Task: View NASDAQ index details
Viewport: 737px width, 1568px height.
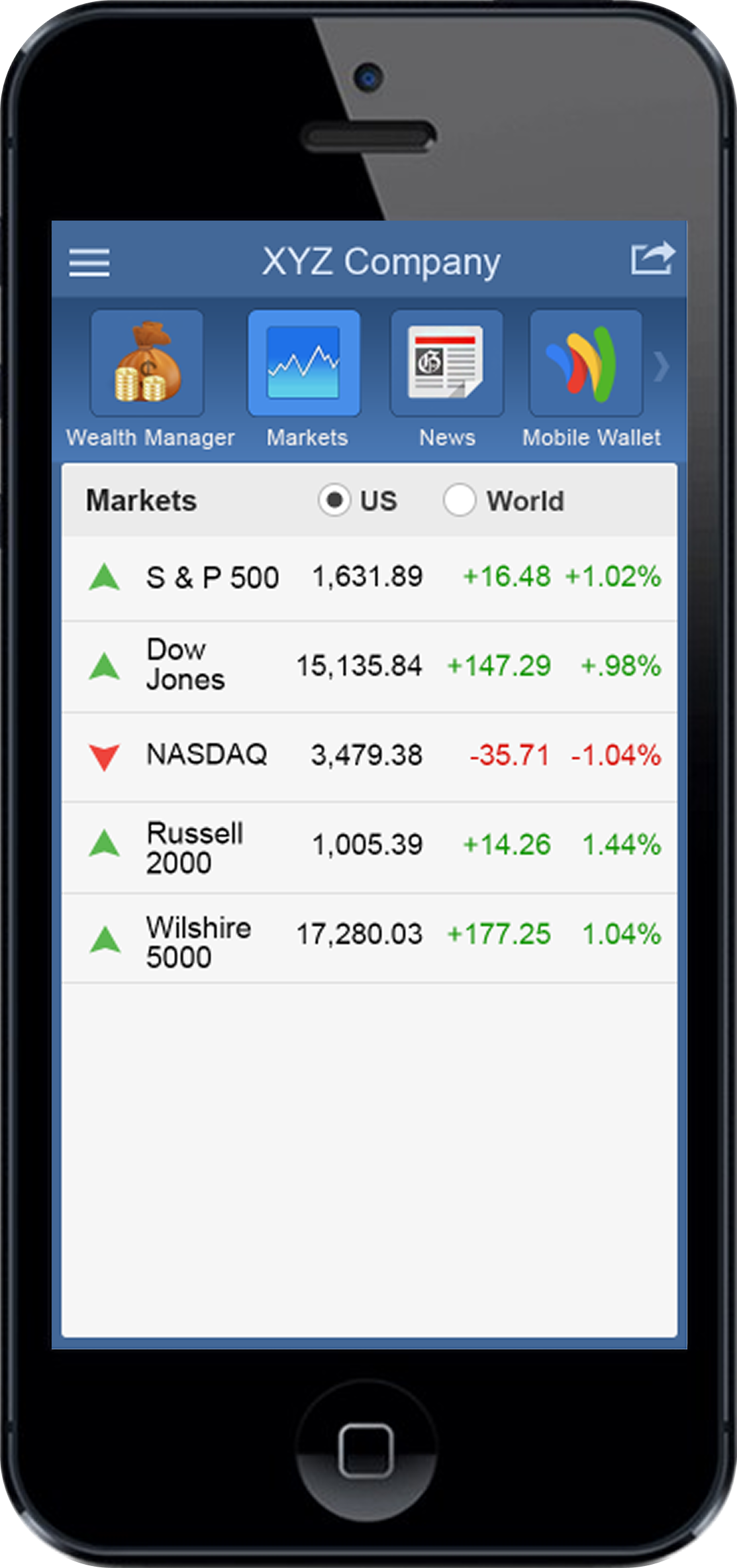Action: click(x=369, y=755)
